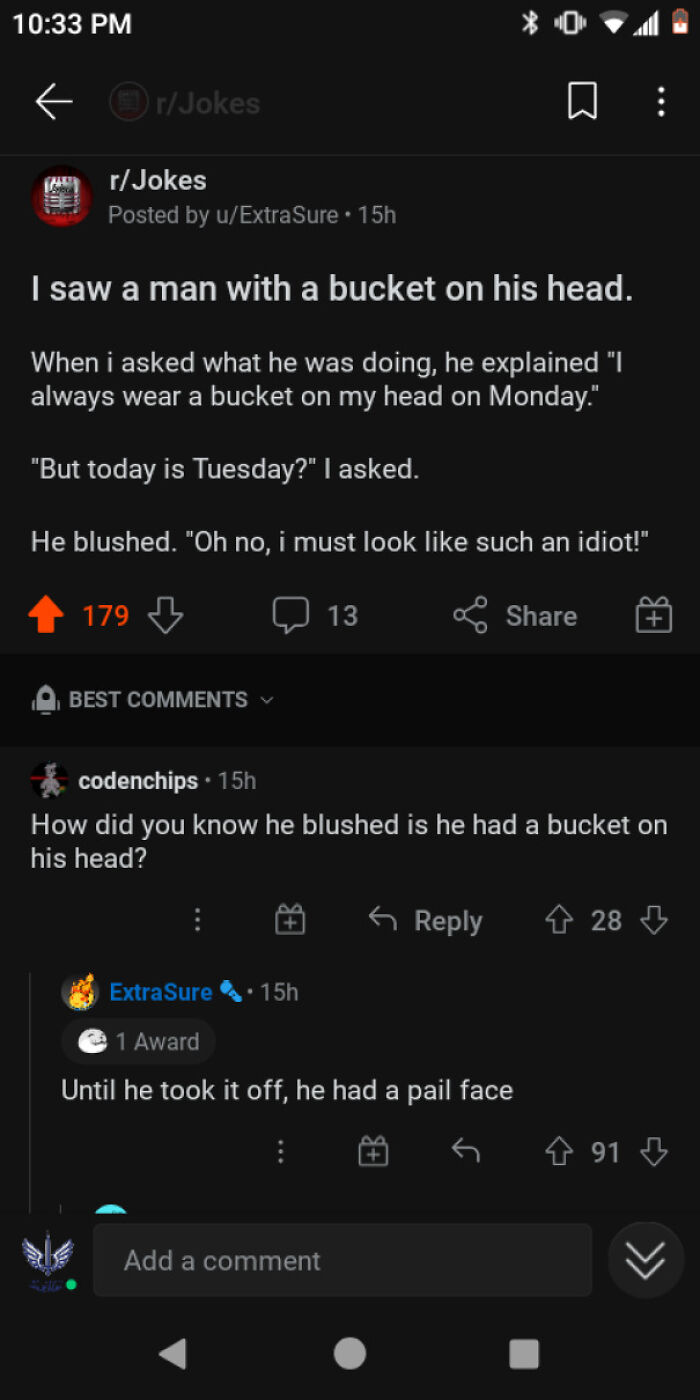Open the post overflow menu
The image size is (700, 1400).
pyautogui.click(x=660, y=102)
